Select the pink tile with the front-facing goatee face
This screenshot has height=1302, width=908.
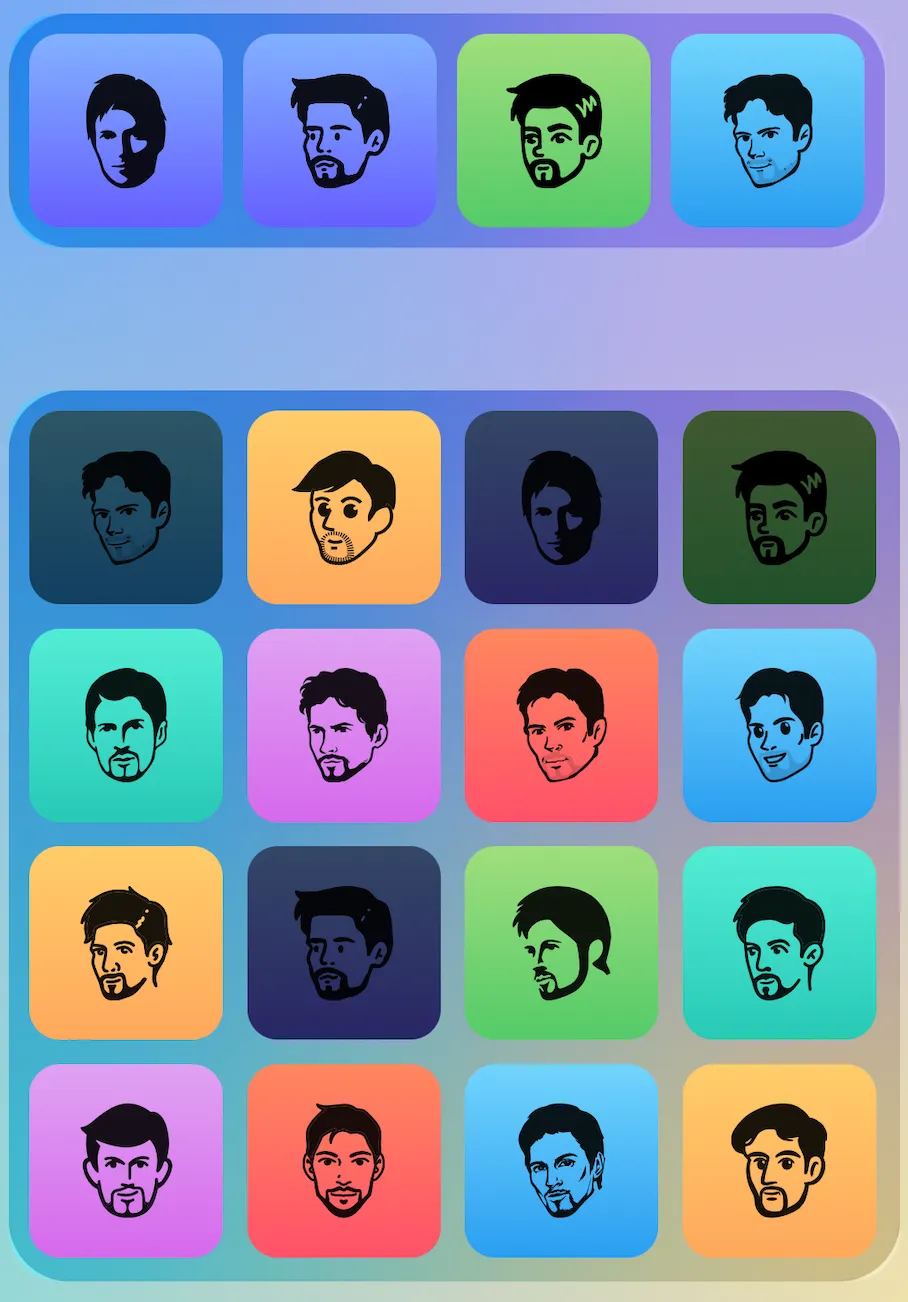125,1160
